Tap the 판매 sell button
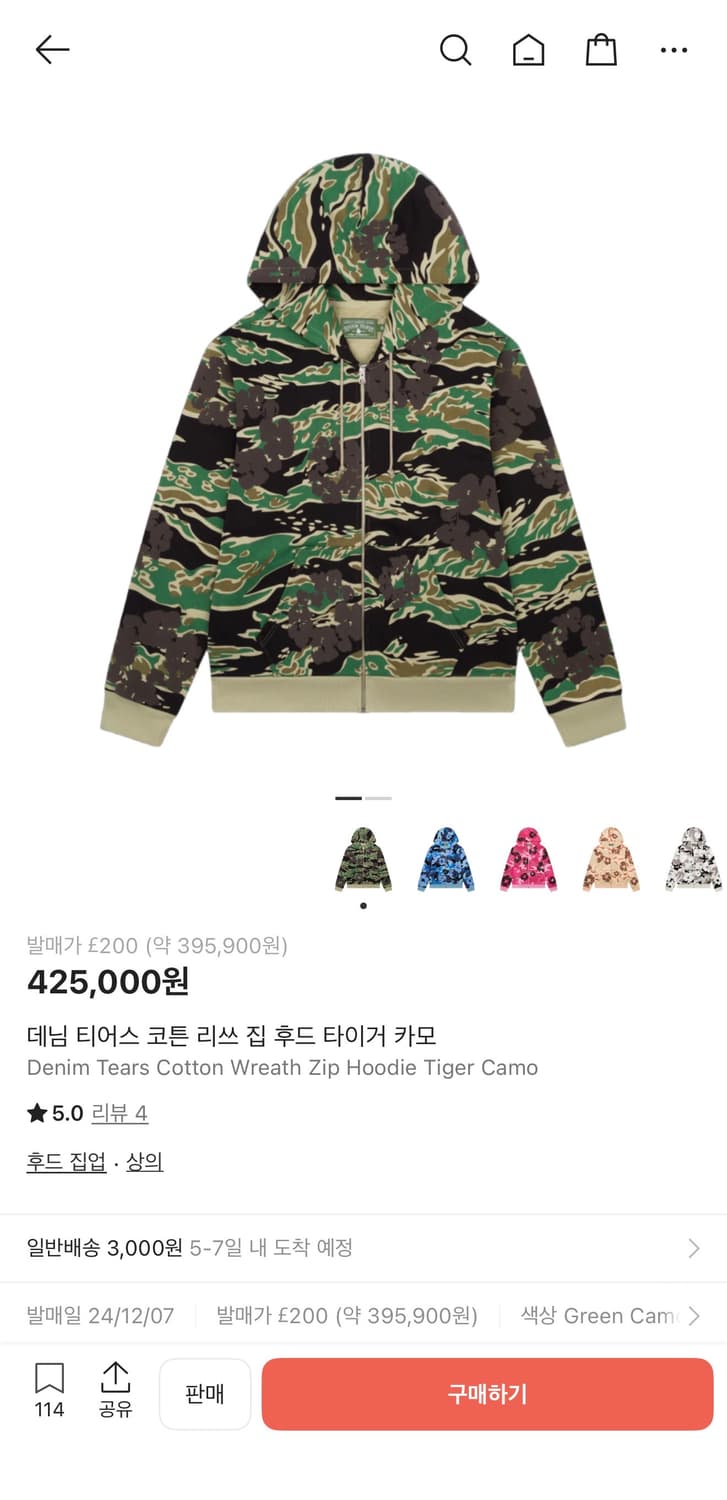The image size is (727, 1500). [204, 1393]
